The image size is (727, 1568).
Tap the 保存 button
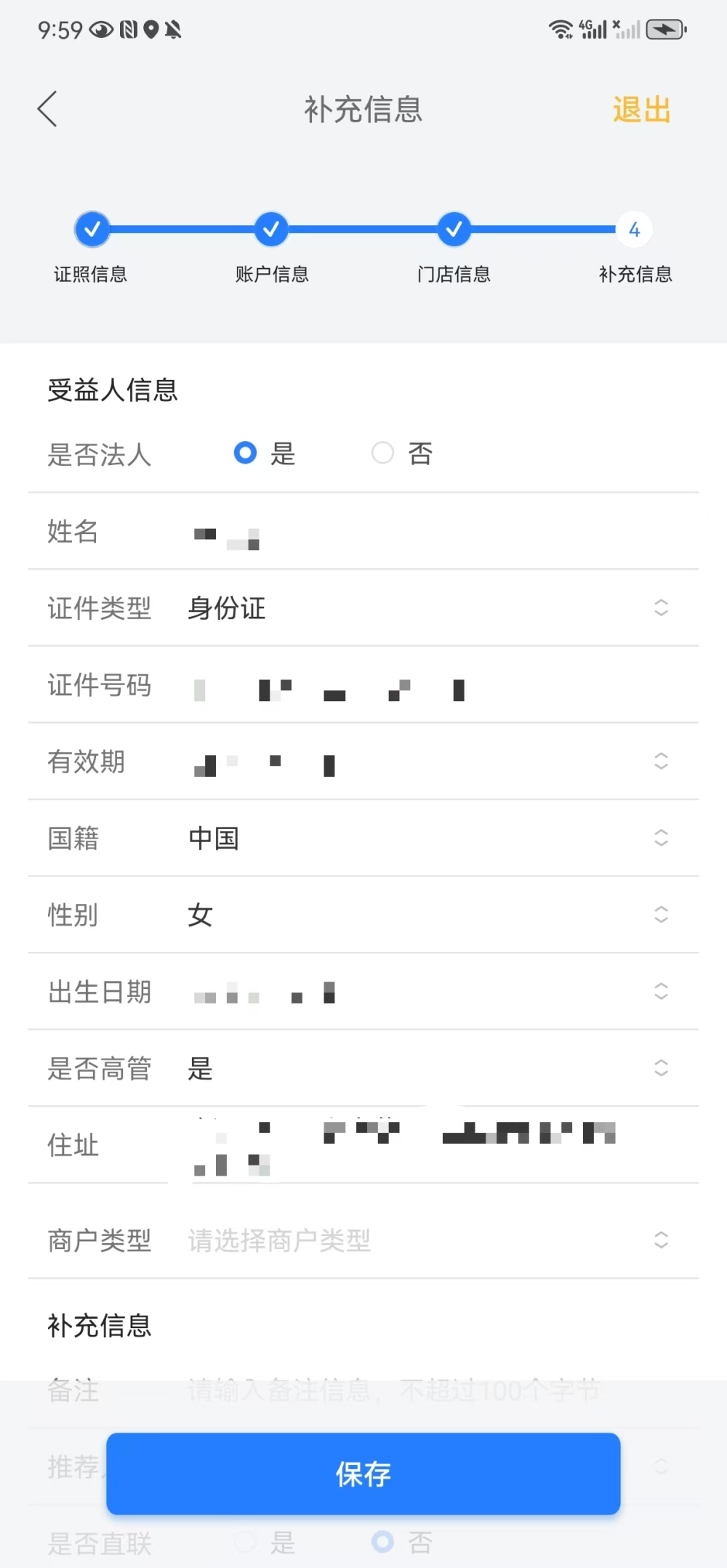click(x=363, y=1474)
